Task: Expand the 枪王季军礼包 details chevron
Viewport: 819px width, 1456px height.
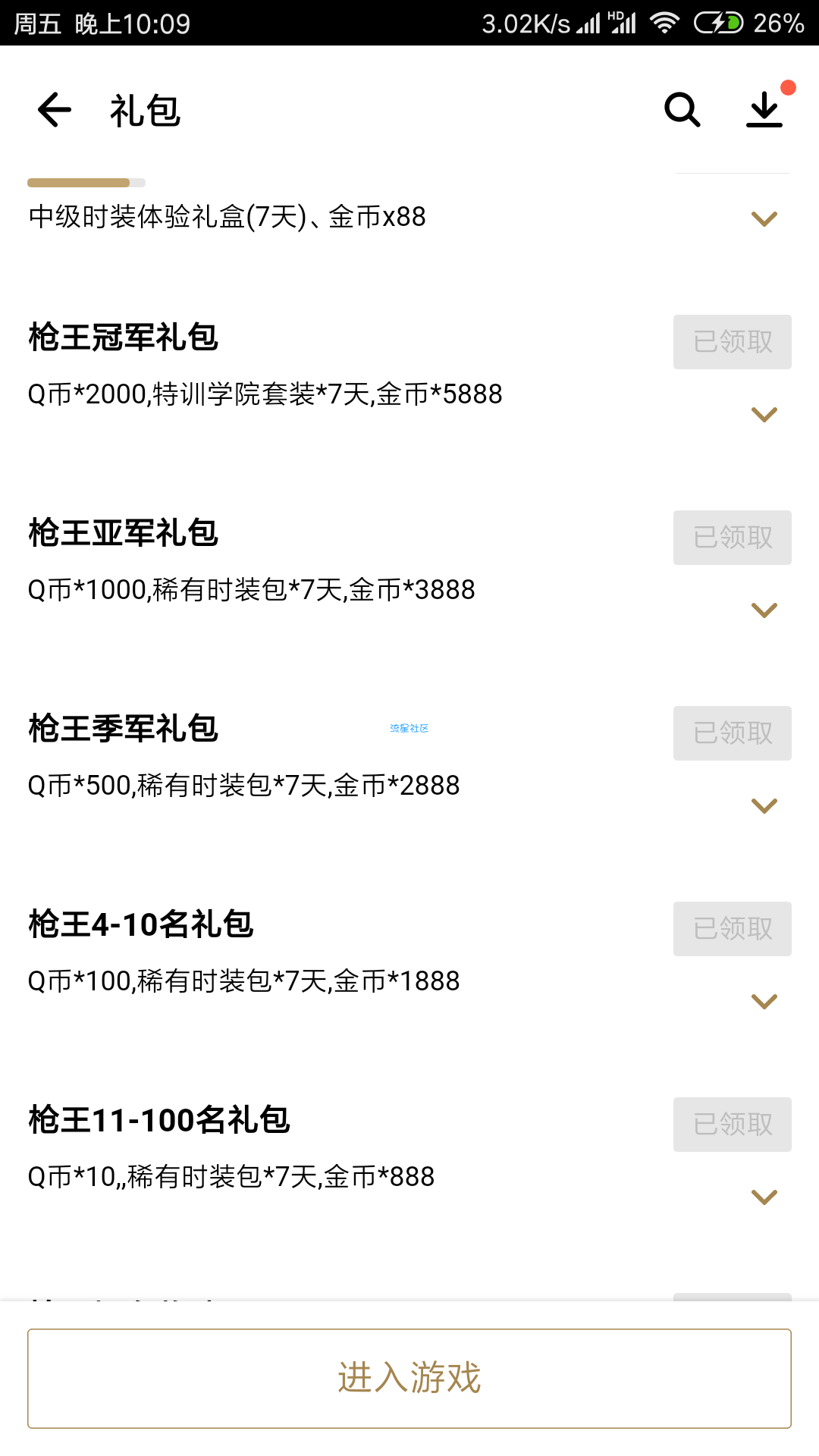Action: point(764,806)
